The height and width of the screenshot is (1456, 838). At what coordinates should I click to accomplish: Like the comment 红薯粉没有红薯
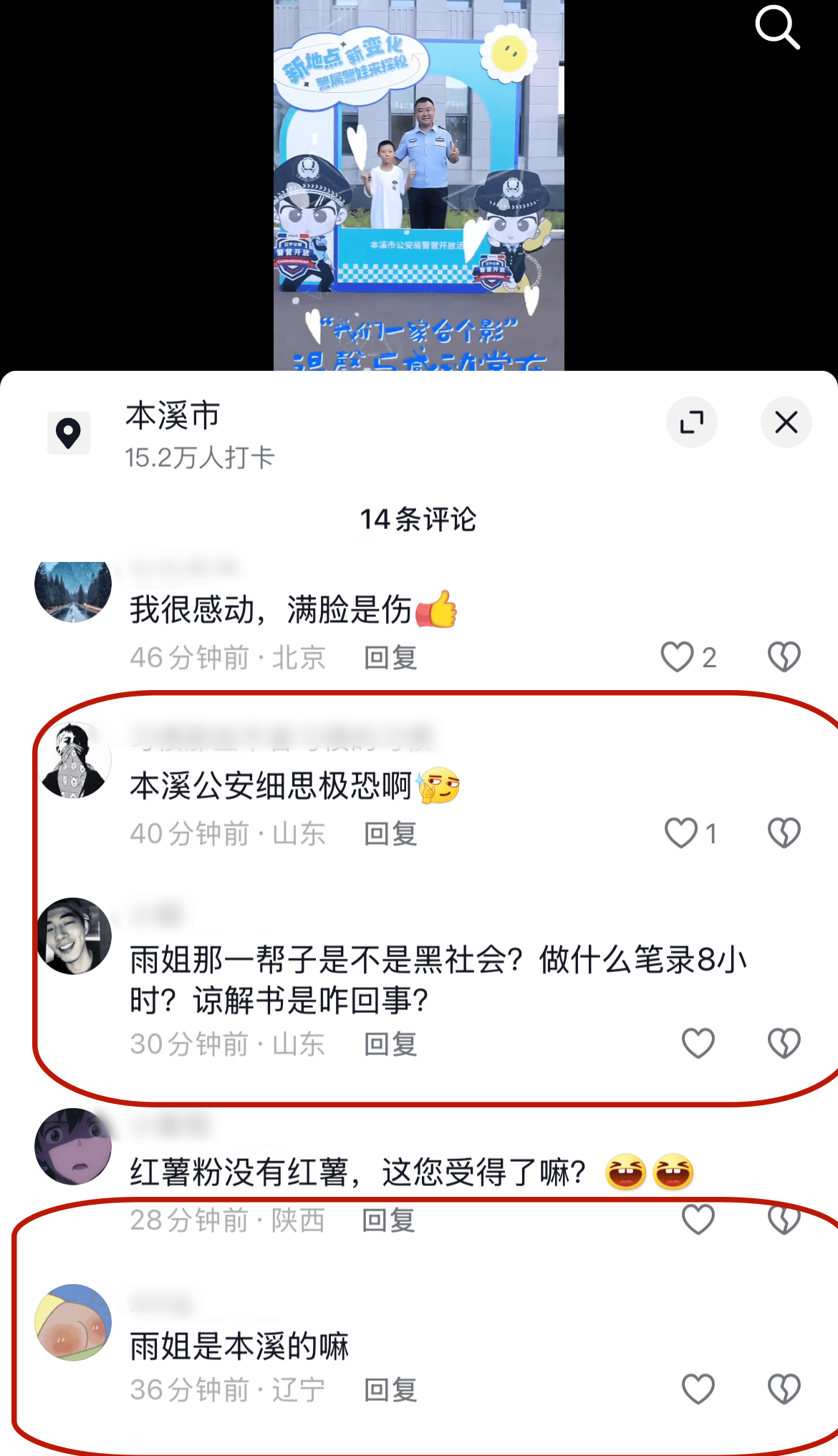(698, 1219)
